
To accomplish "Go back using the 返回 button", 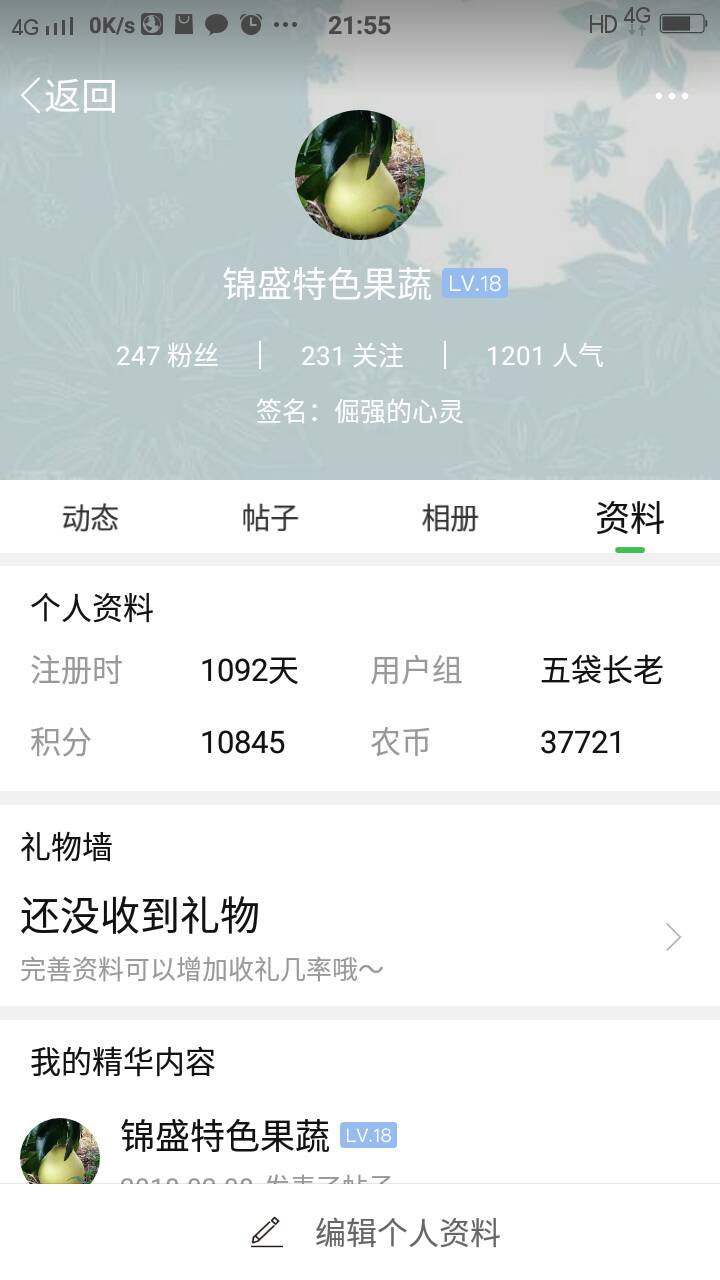I will click(x=68, y=96).
